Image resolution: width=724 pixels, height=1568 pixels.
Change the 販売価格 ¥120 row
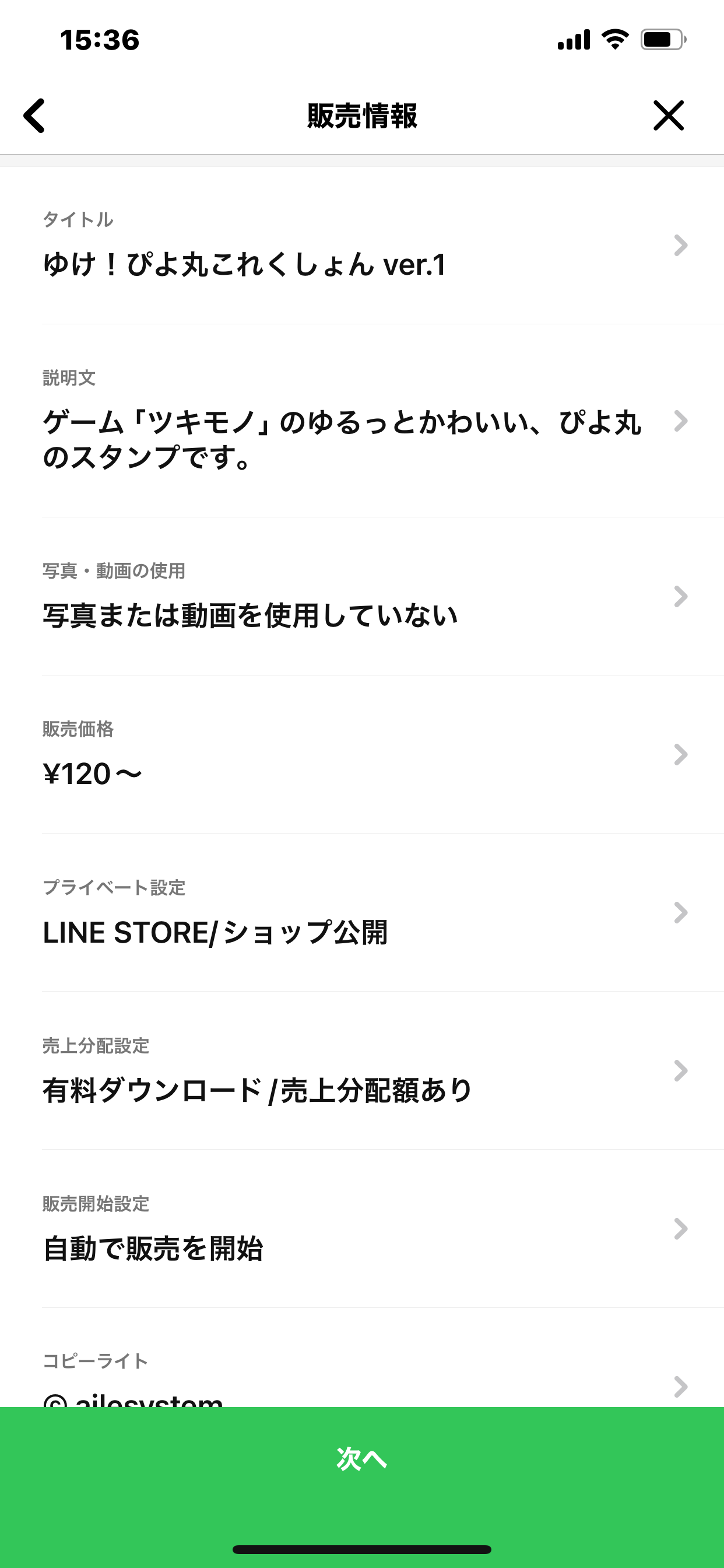pos(362,755)
